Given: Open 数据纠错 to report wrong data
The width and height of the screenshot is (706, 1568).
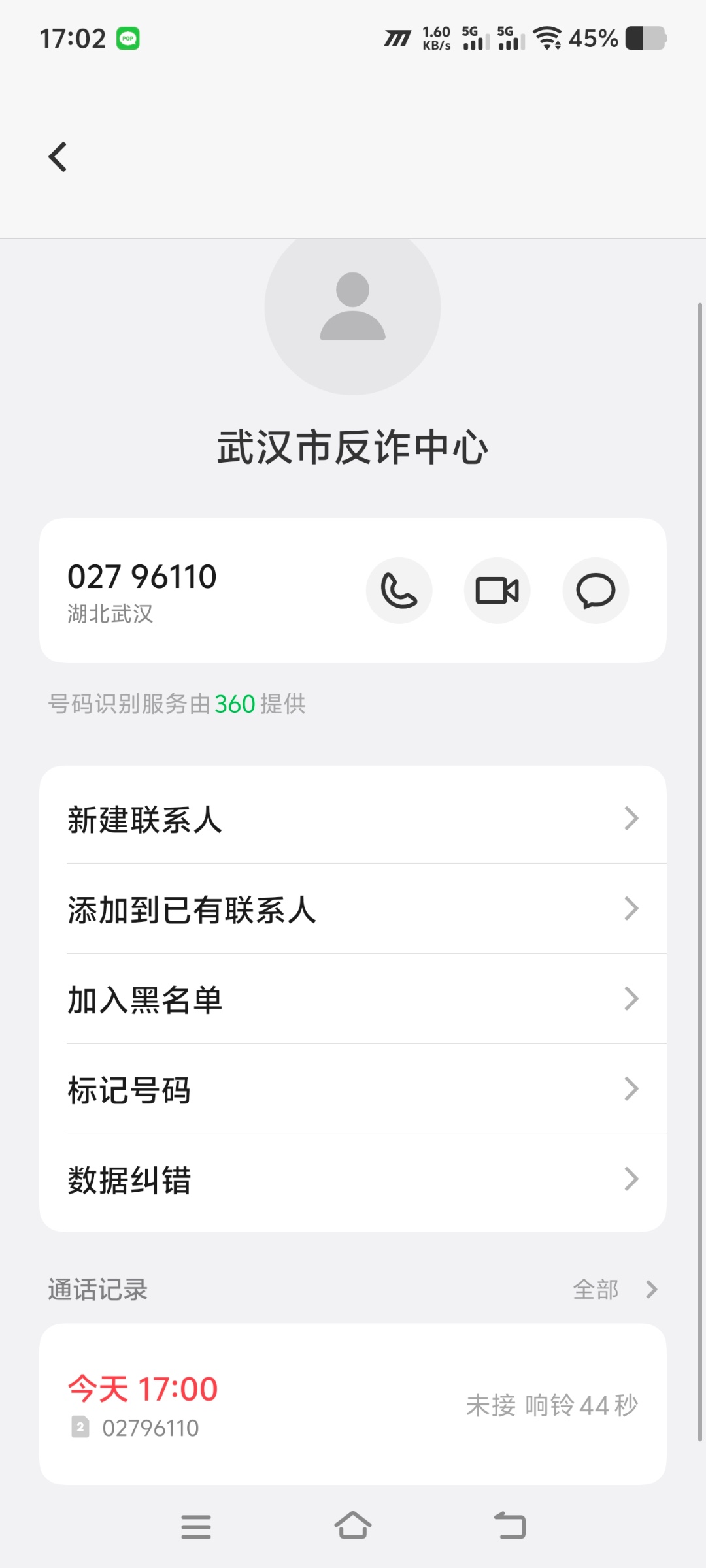Looking at the screenshot, I should [x=353, y=1179].
